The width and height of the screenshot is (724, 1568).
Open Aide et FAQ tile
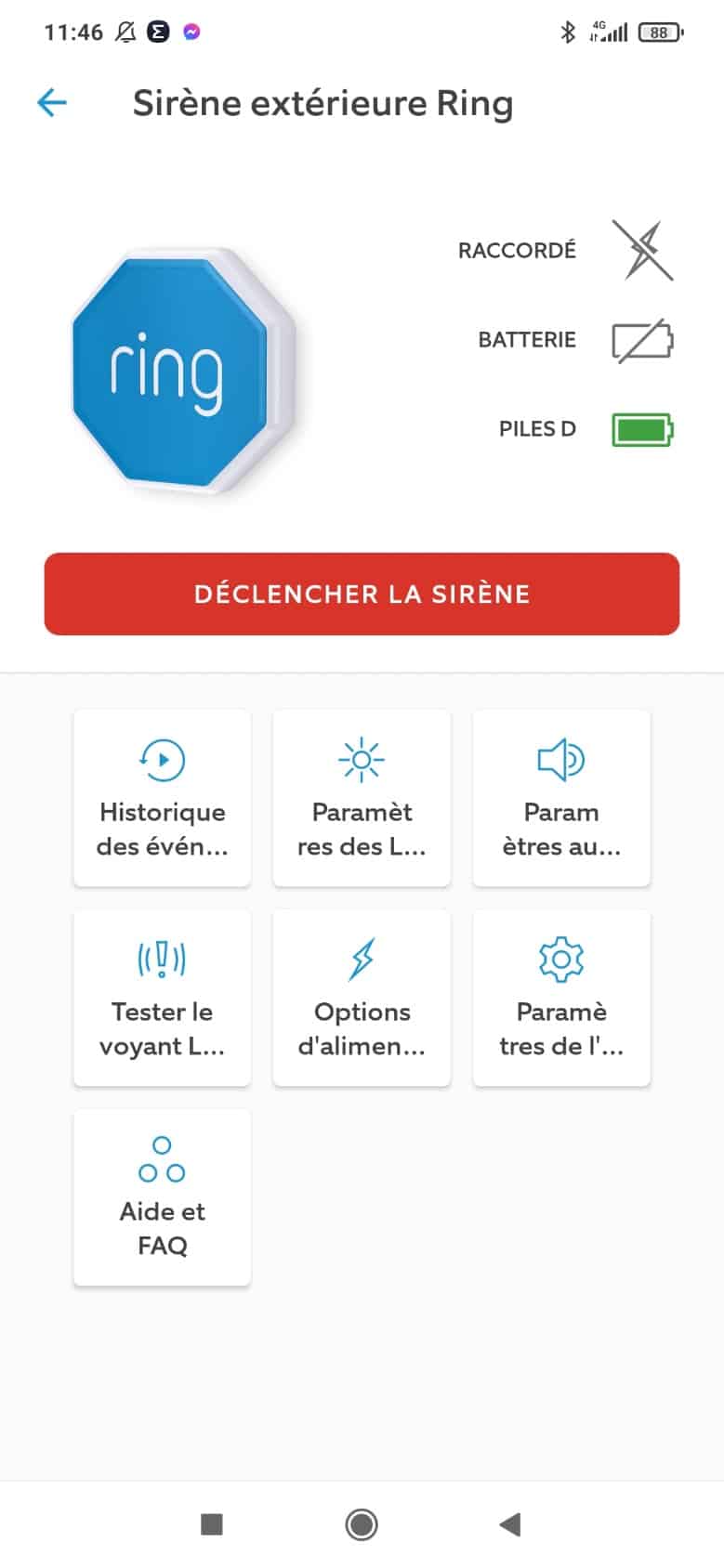(x=162, y=1197)
